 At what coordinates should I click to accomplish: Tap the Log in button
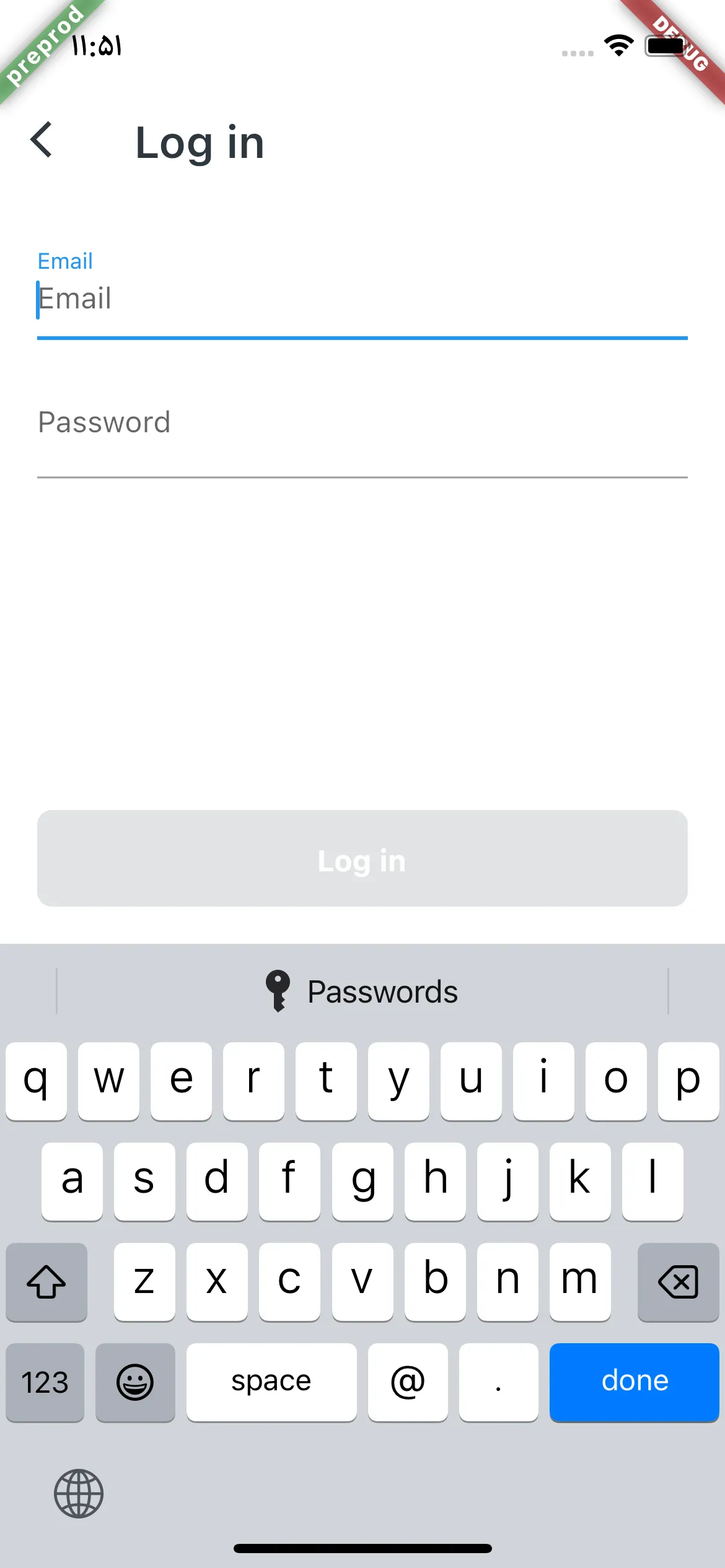[362, 858]
